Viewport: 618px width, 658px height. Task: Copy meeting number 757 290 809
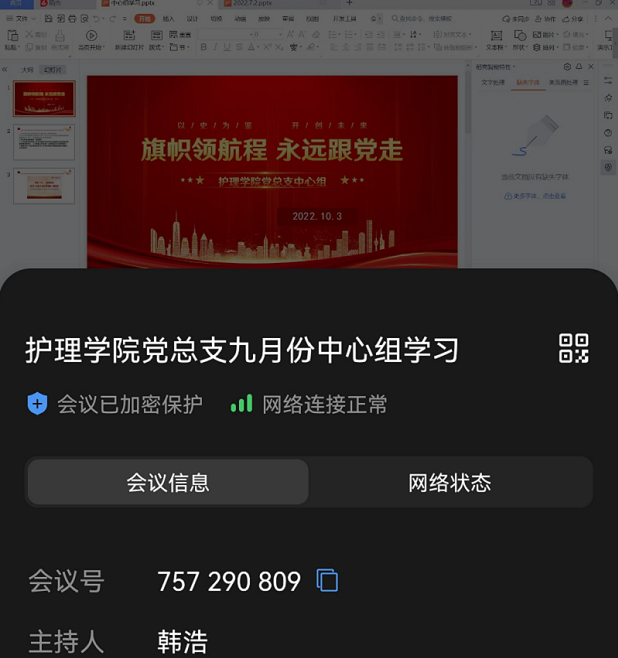327,580
